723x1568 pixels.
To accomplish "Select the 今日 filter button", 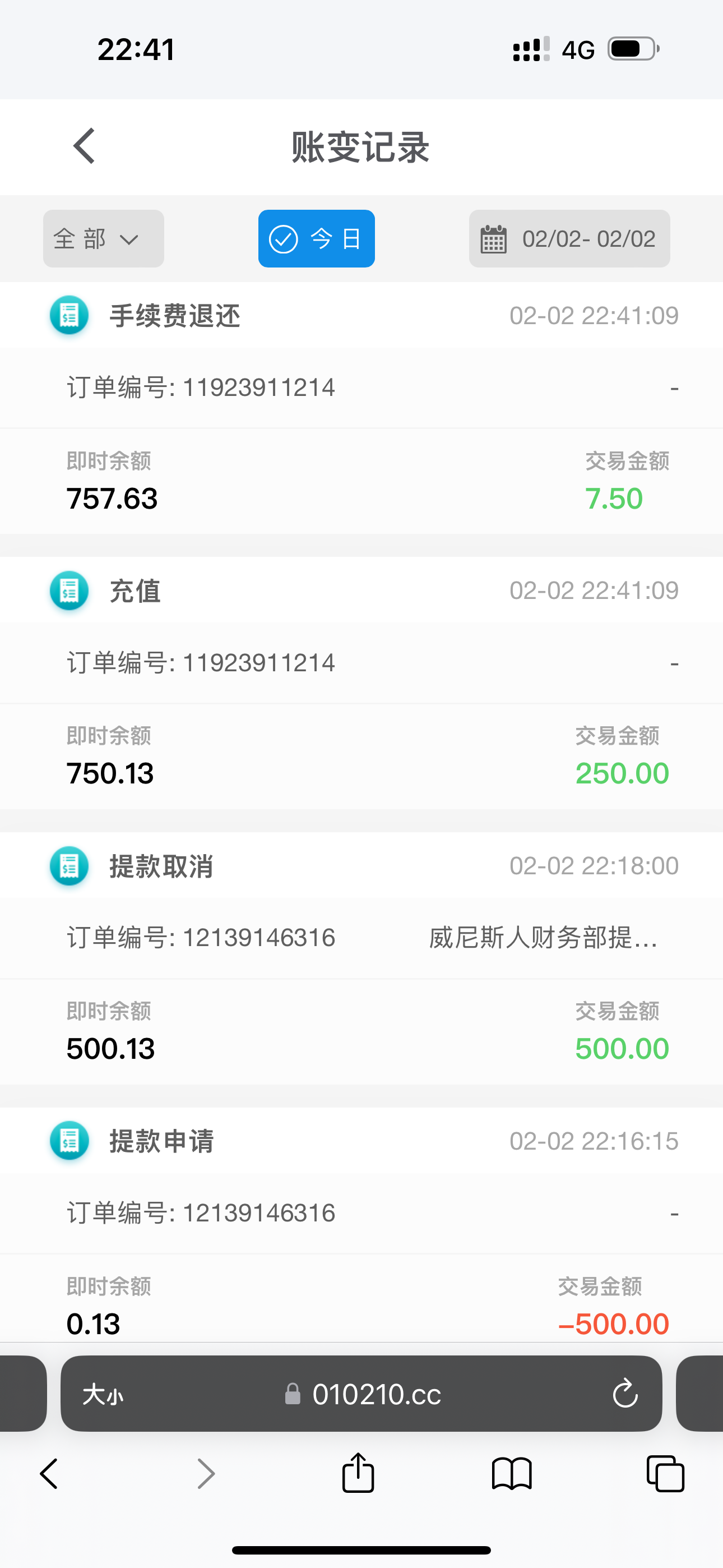I will (317, 238).
